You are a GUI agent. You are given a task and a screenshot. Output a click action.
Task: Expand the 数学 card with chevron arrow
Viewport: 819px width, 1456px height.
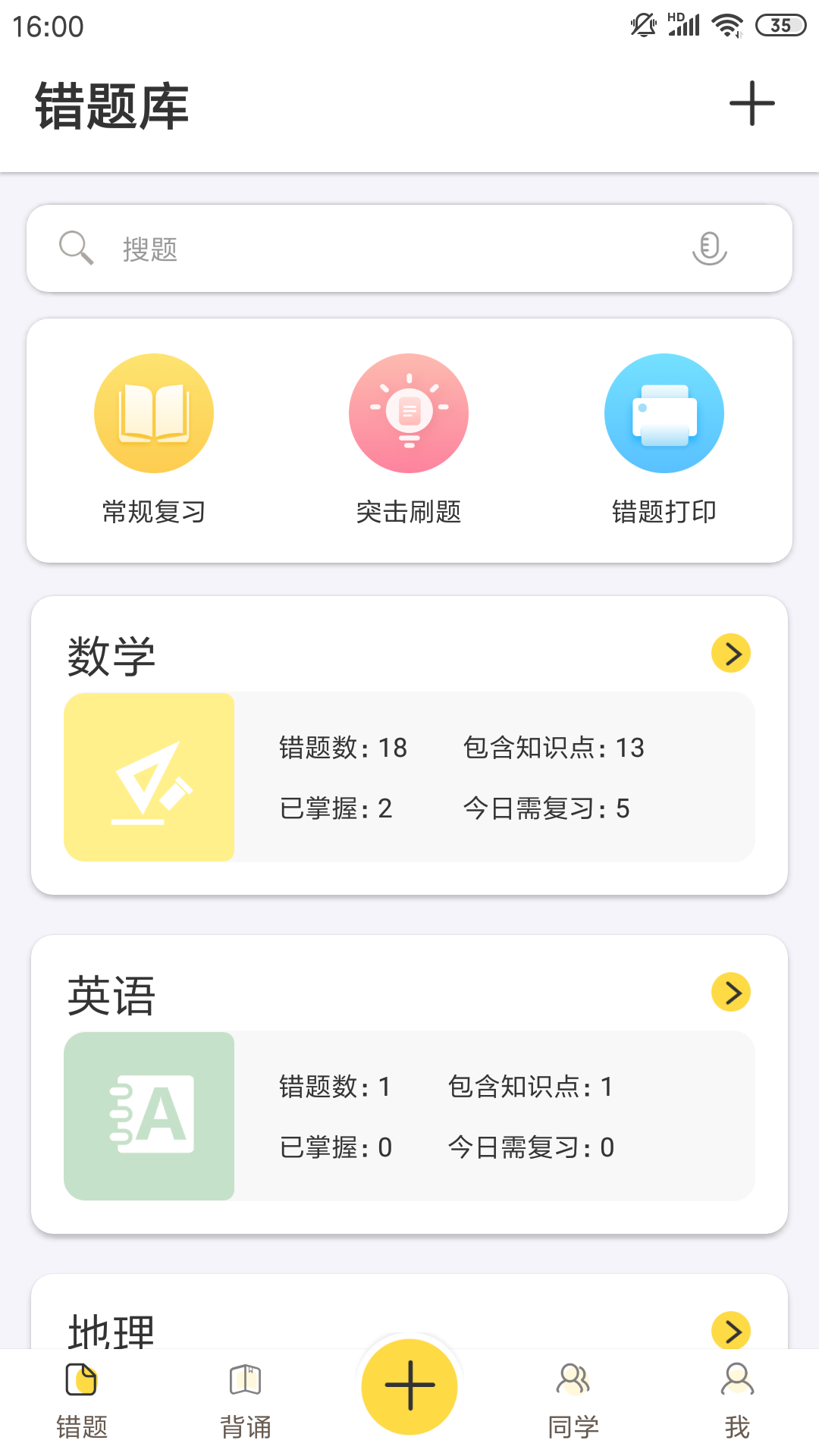tap(730, 653)
